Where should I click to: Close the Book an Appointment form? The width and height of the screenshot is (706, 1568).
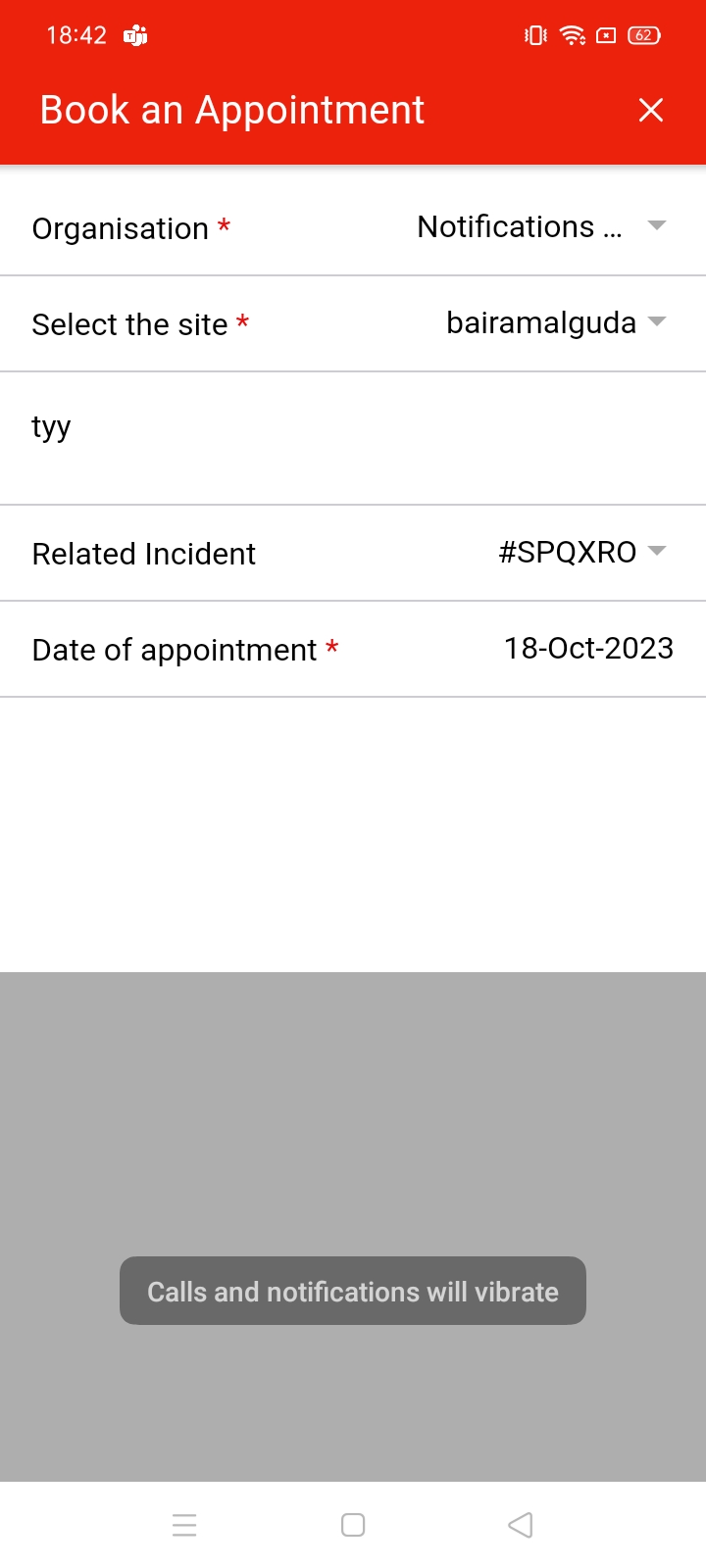(651, 110)
